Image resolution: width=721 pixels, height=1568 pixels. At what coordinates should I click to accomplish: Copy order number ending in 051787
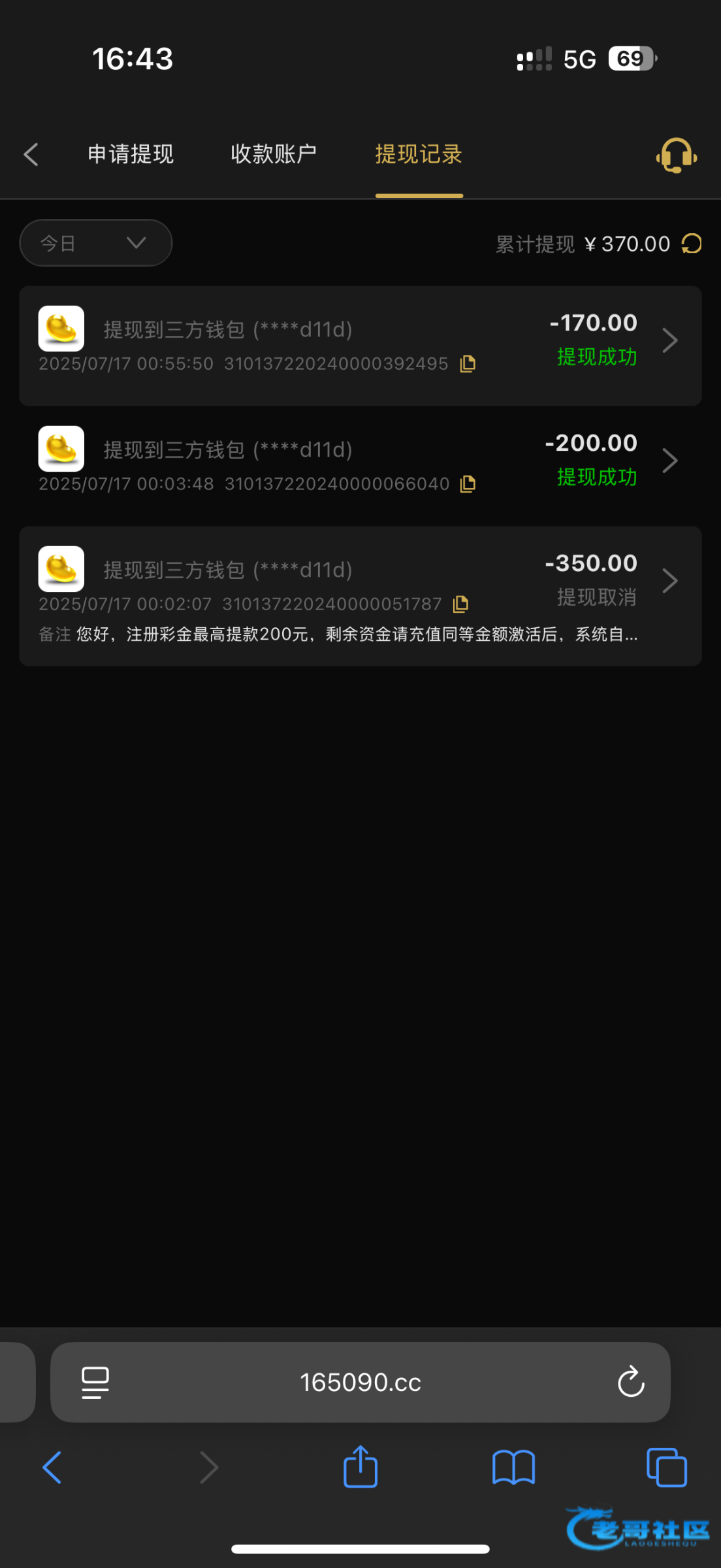point(460,604)
